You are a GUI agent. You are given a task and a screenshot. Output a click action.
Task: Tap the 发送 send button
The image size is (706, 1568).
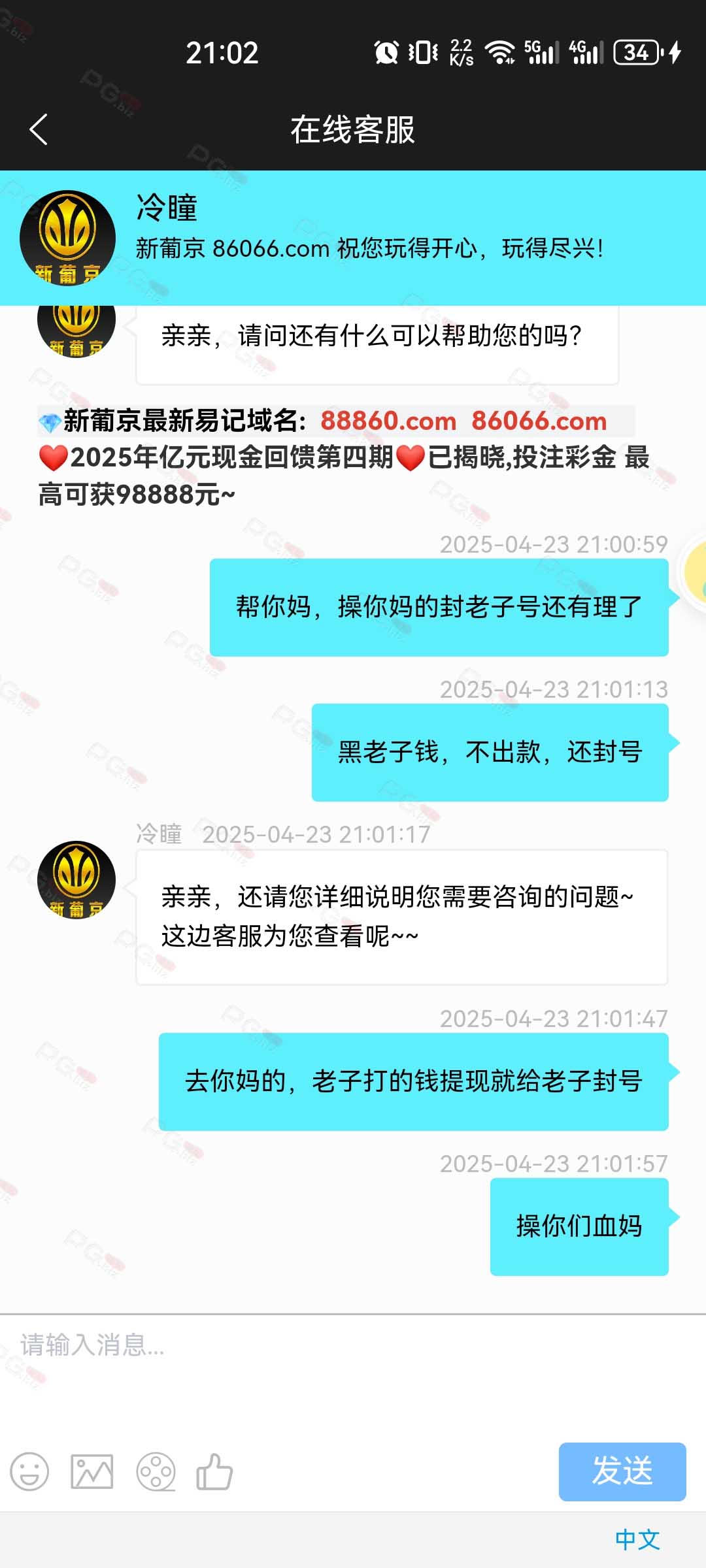(622, 1471)
